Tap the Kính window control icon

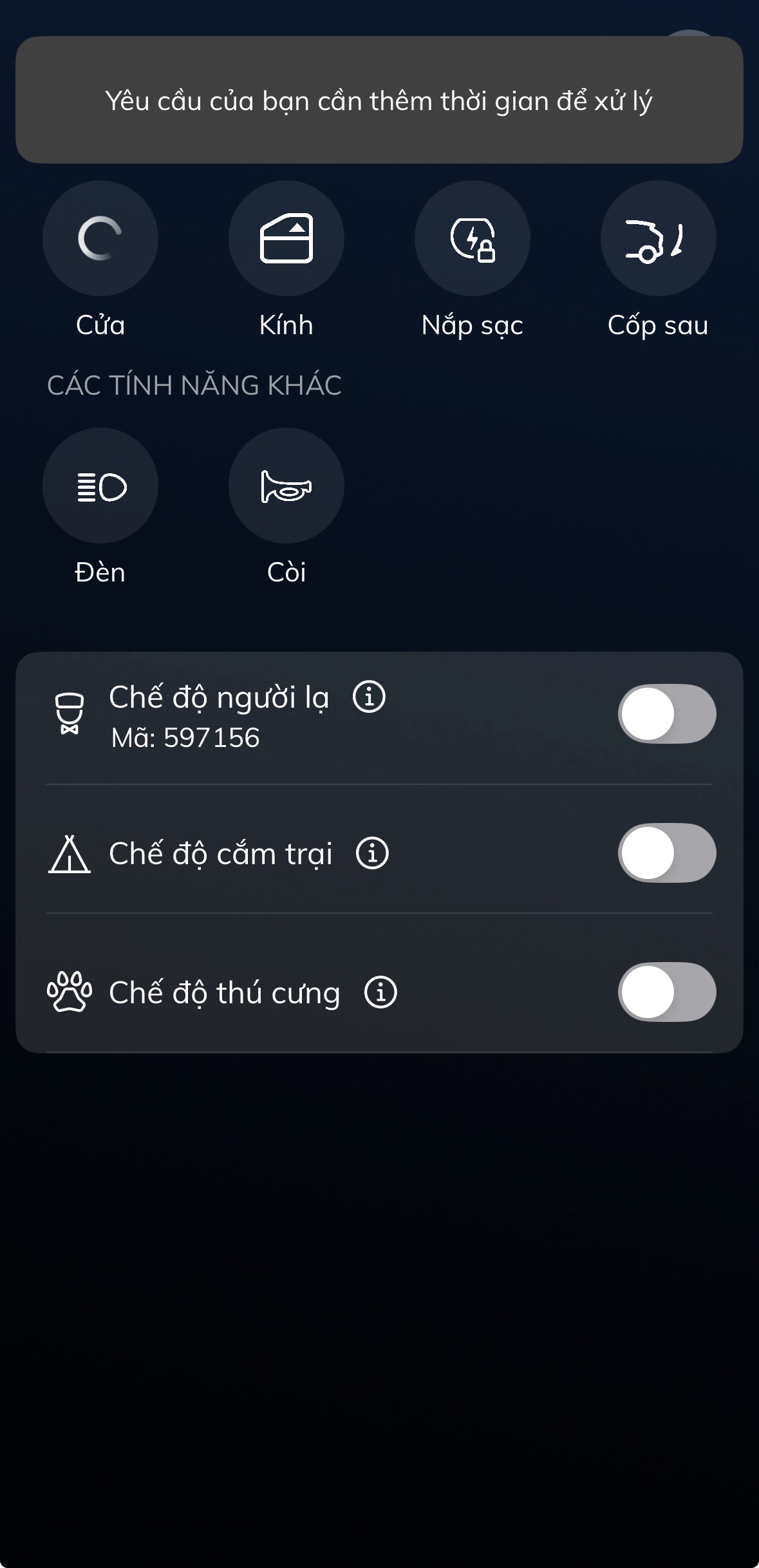(287, 238)
